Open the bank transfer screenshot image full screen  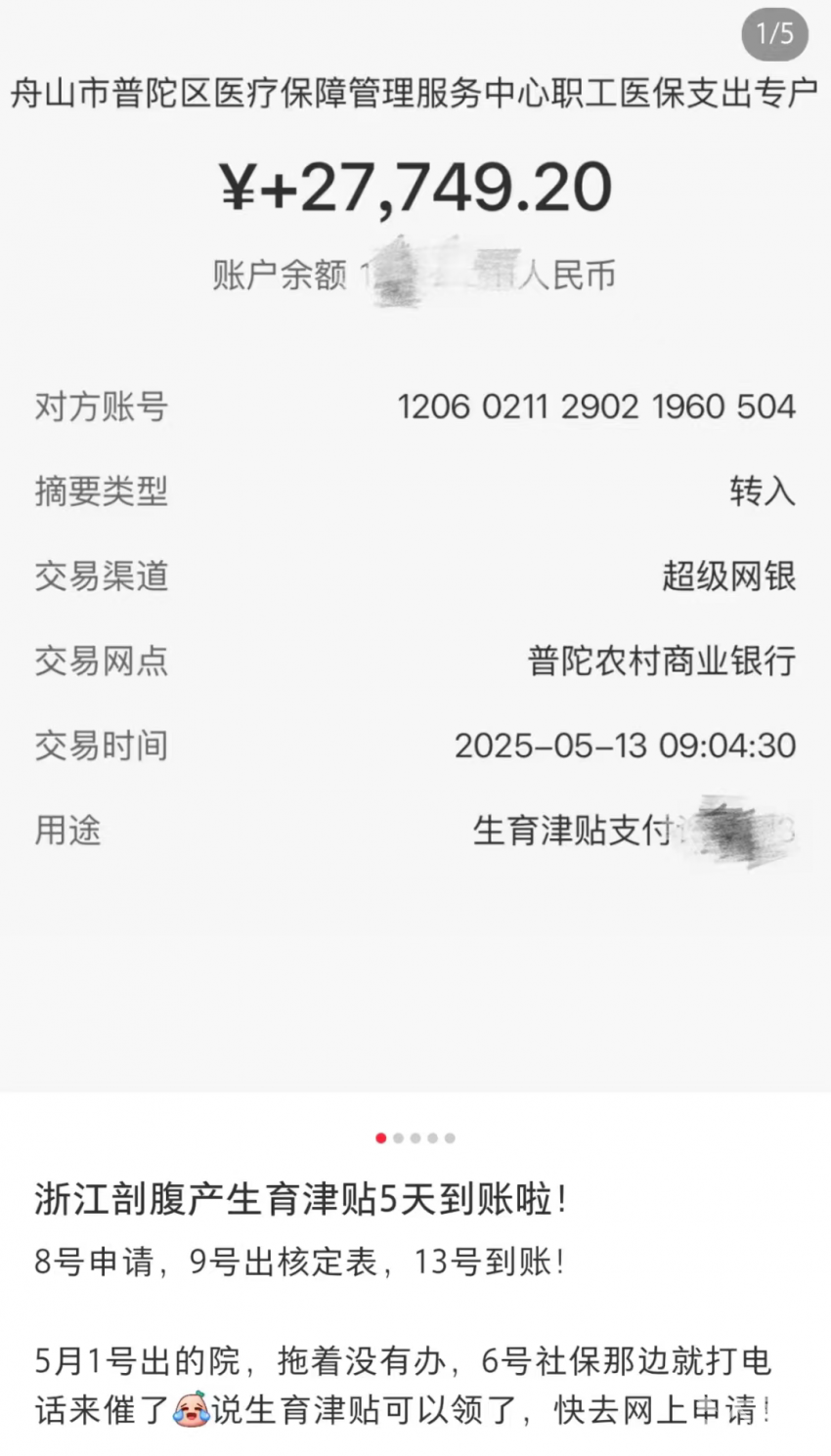tap(415, 546)
